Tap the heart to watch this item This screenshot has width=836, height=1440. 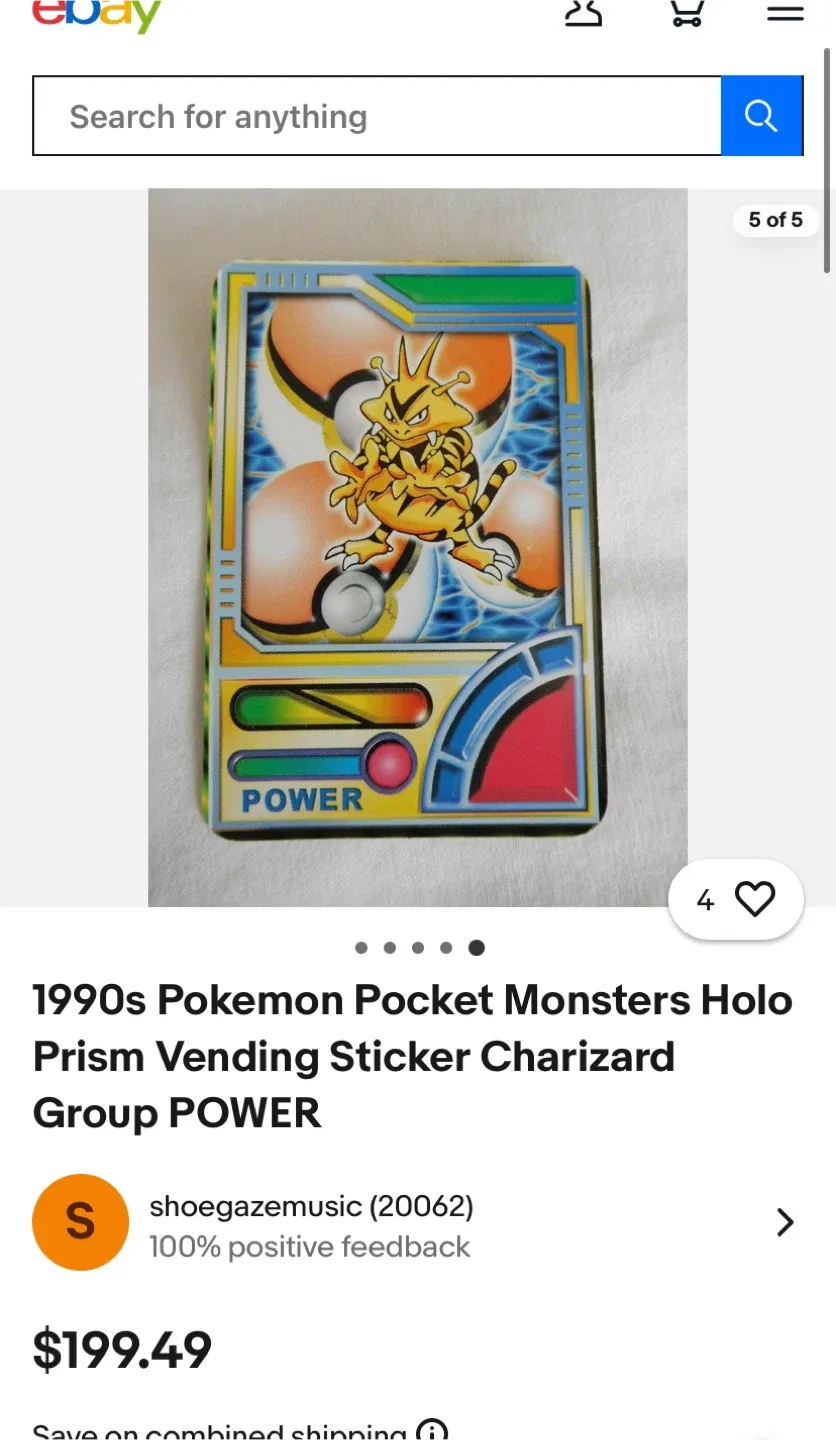[757, 899]
